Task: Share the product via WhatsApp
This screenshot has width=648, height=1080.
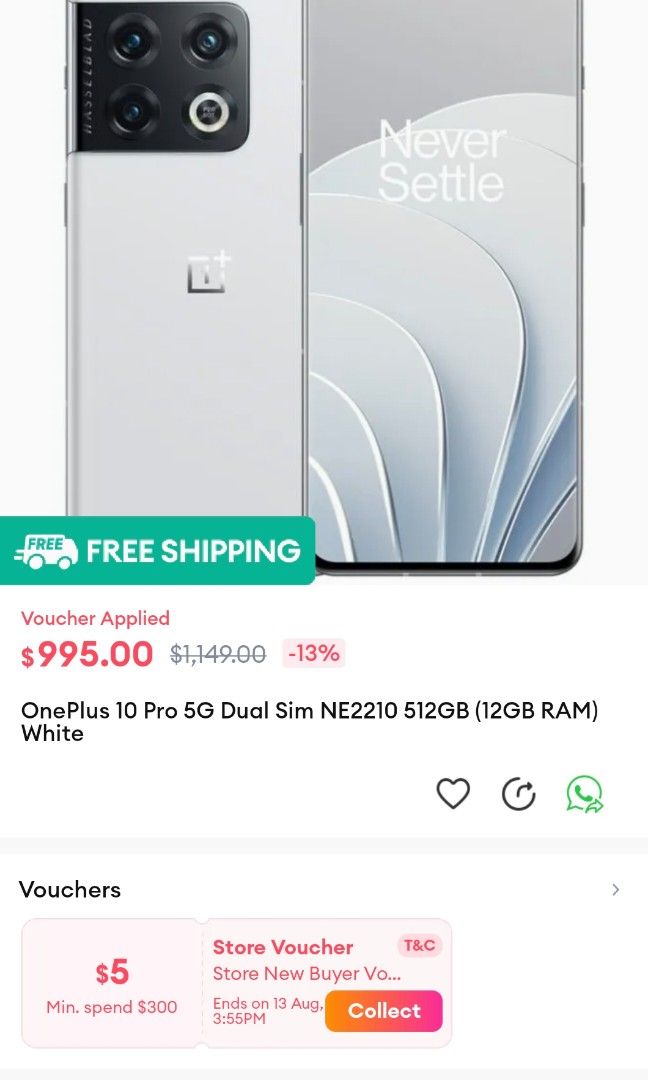Action: click(x=584, y=794)
